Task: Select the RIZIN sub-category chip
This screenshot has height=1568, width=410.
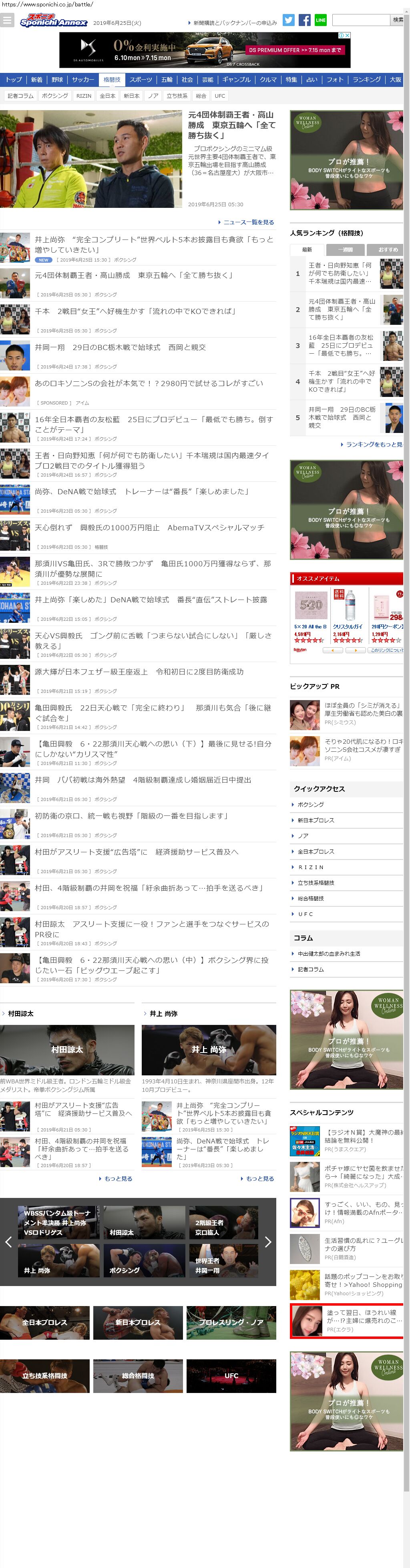Action: [84, 96]
